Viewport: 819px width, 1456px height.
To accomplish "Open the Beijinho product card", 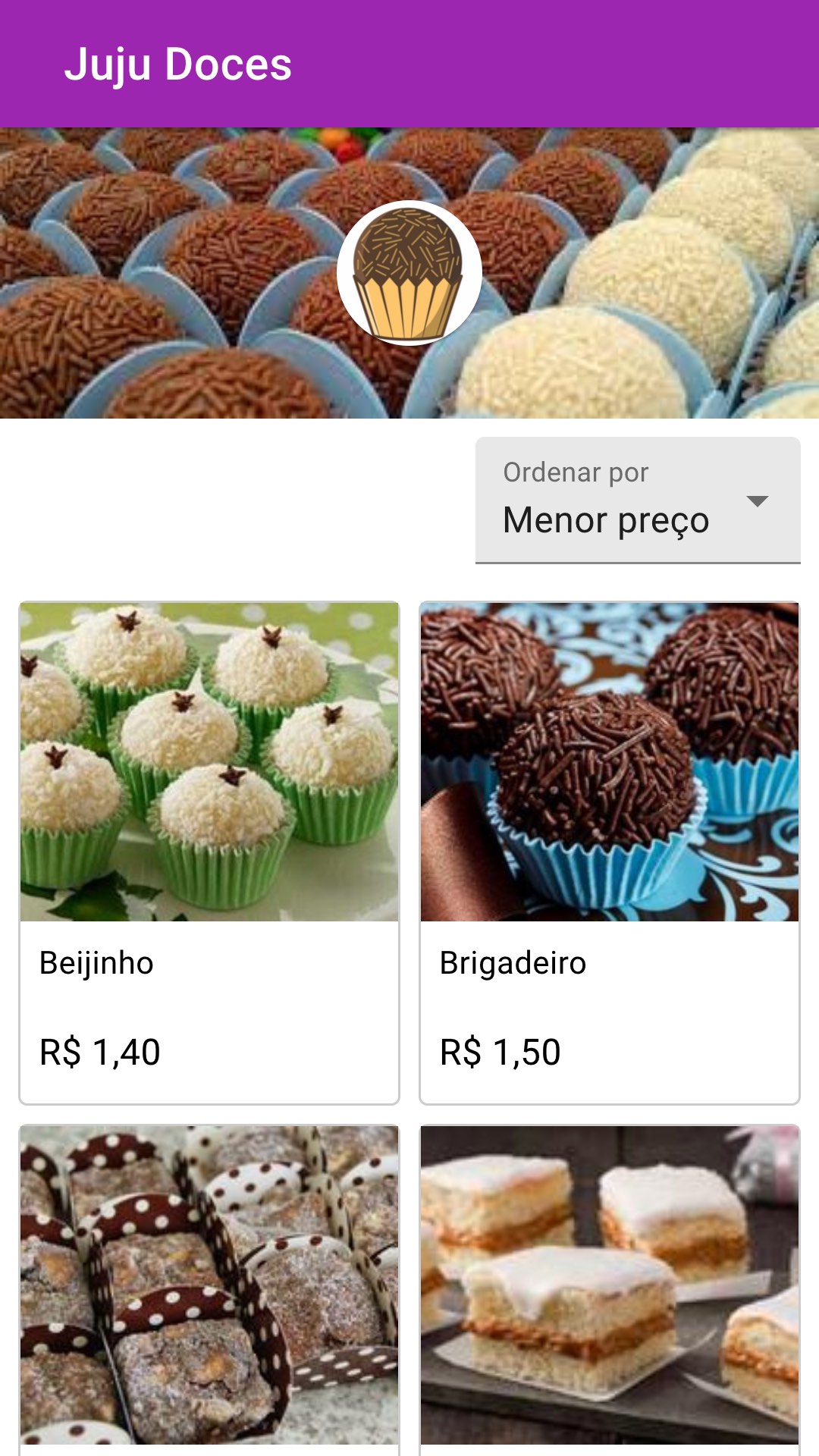I will coord(209,852).
